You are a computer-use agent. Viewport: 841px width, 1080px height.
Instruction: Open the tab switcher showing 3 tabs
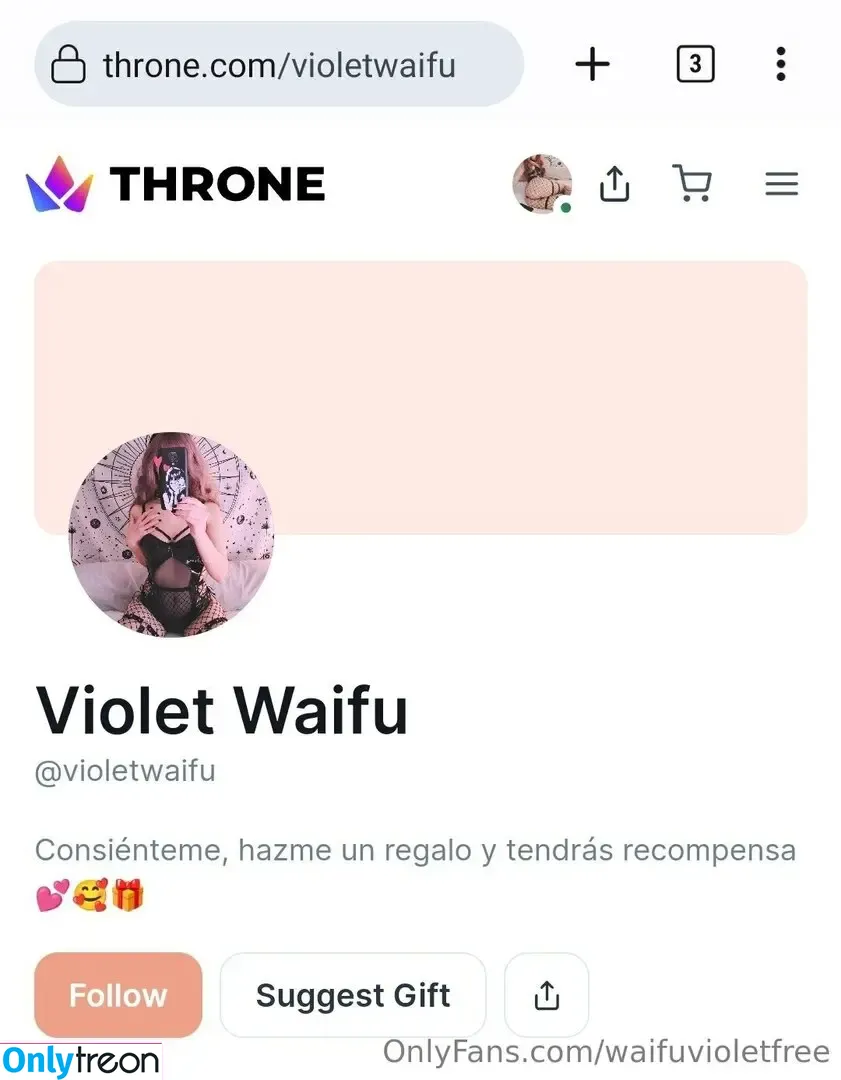(x=695, y=65)
